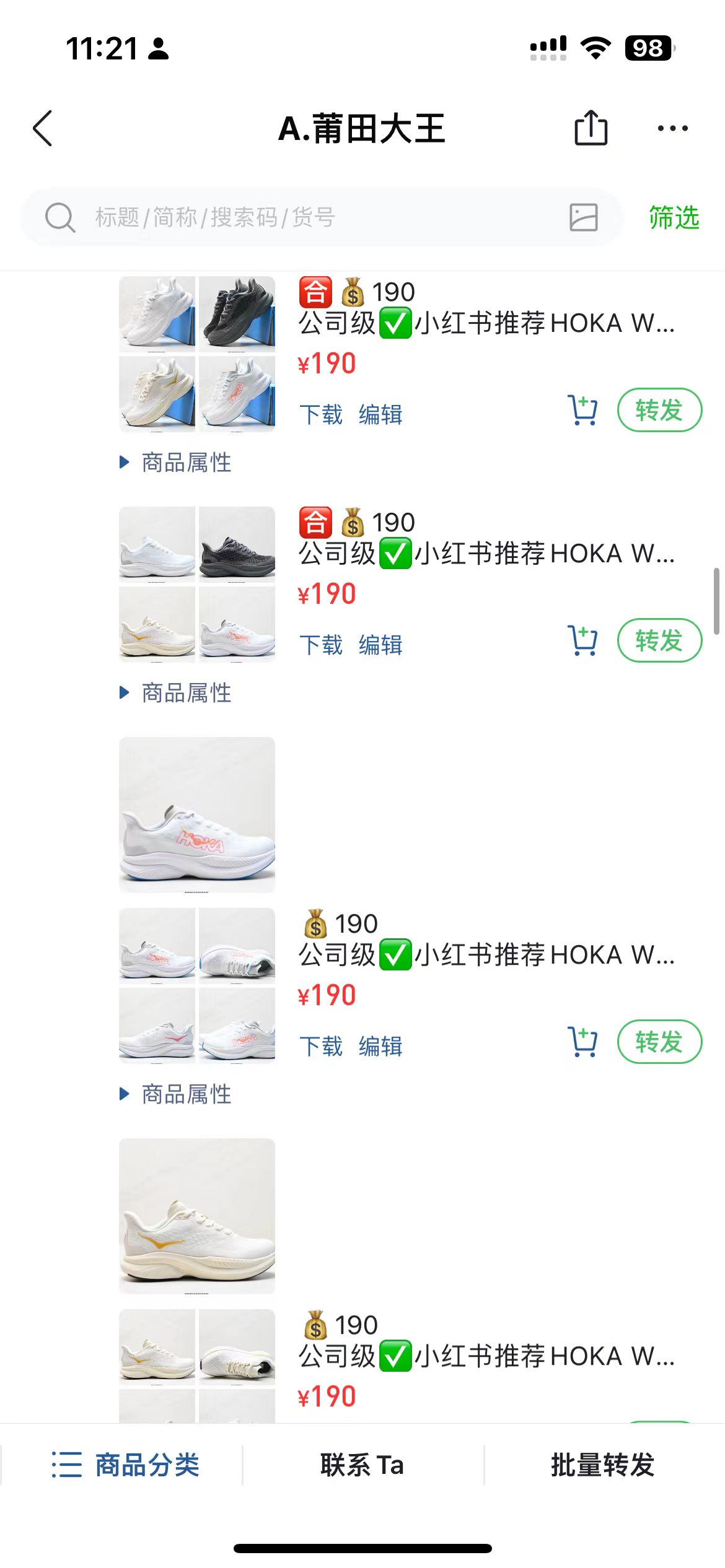
Task: Open the large white HOKA shoe with pink logo
Action: (197, 815)
